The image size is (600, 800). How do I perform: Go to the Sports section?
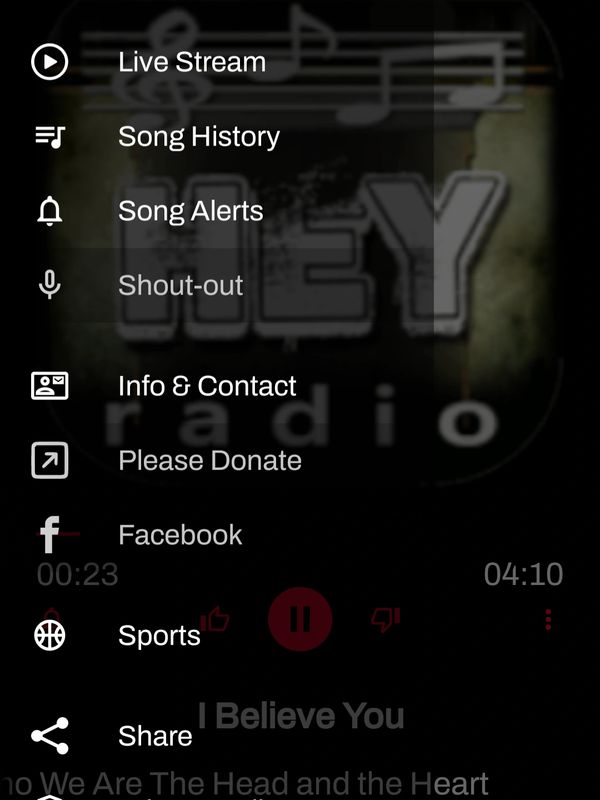159,636
